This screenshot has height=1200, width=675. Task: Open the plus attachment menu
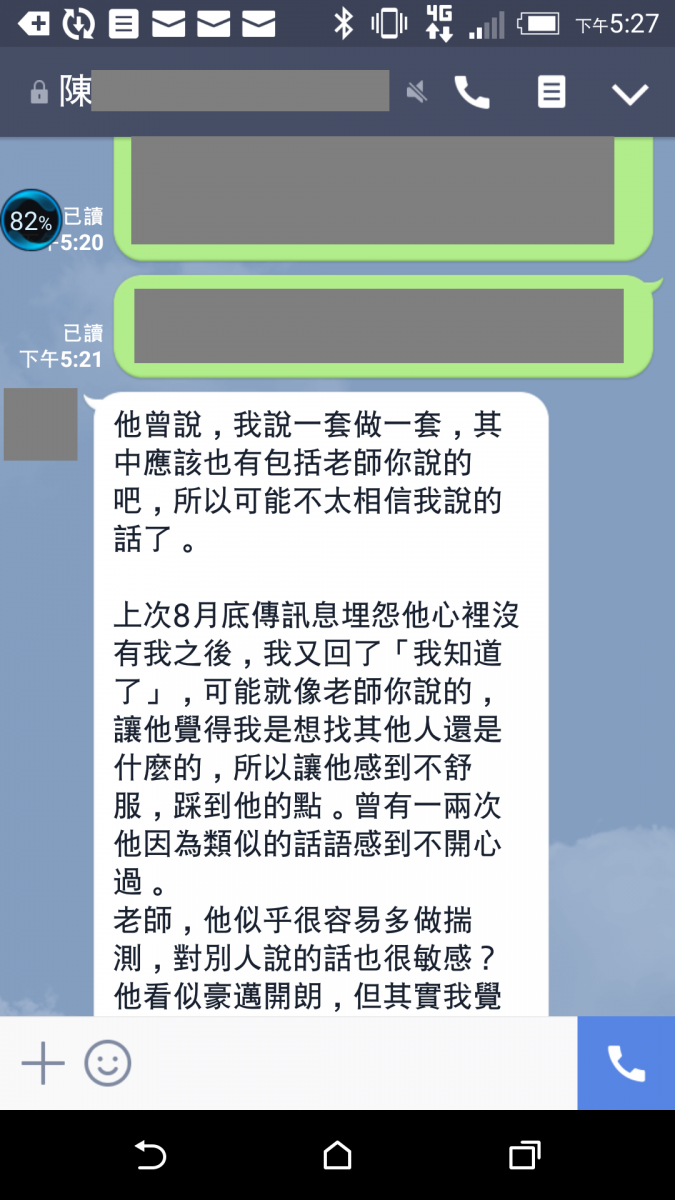tap(43, 1063)
